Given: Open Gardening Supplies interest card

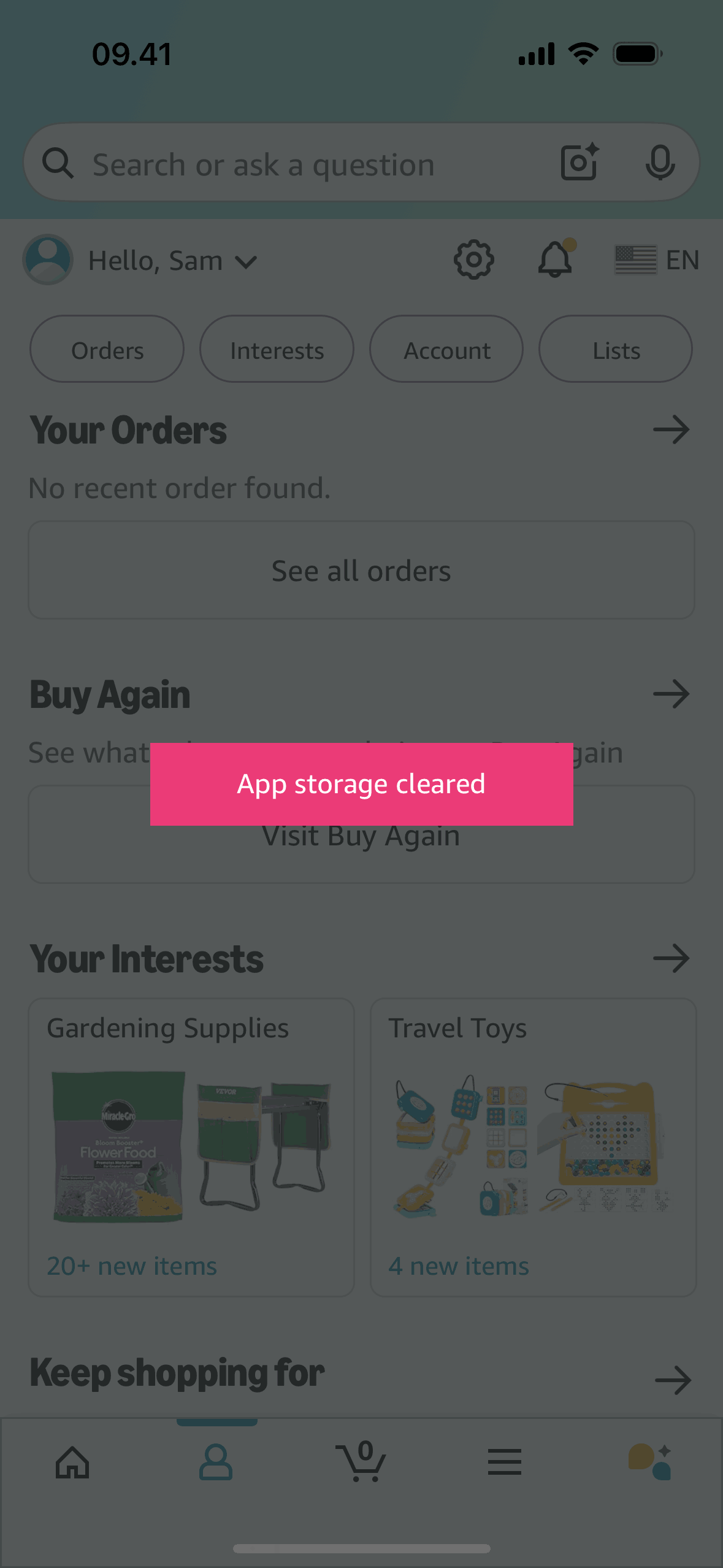Looking at the screenshot, I should pyautogui.click(x=191, y=1147).
